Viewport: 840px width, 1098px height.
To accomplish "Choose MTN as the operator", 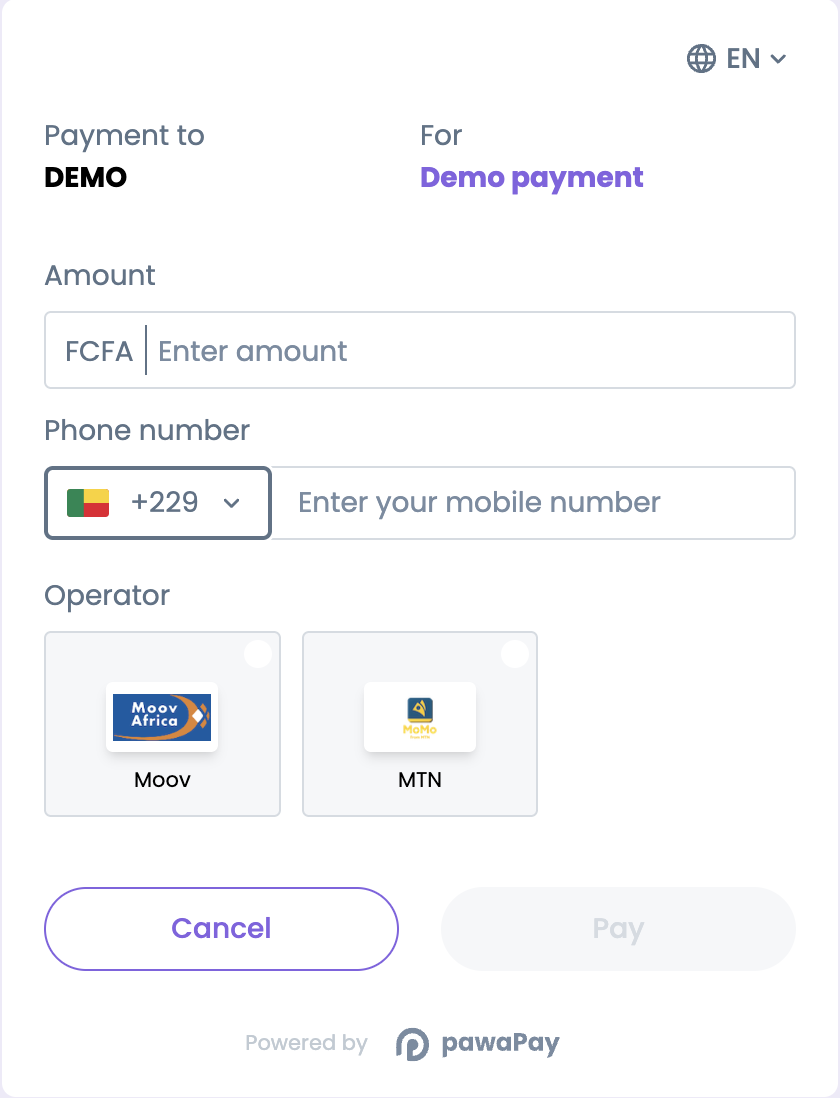I will tap(420, 724).
